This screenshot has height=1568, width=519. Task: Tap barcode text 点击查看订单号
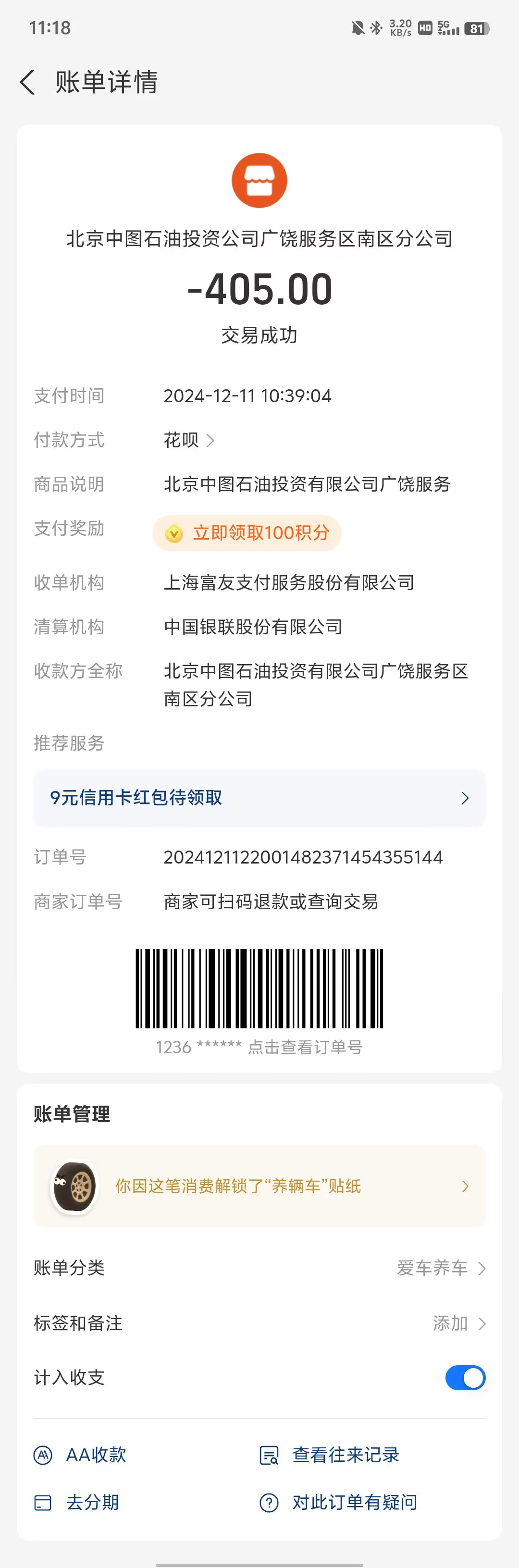point(305,1047)
